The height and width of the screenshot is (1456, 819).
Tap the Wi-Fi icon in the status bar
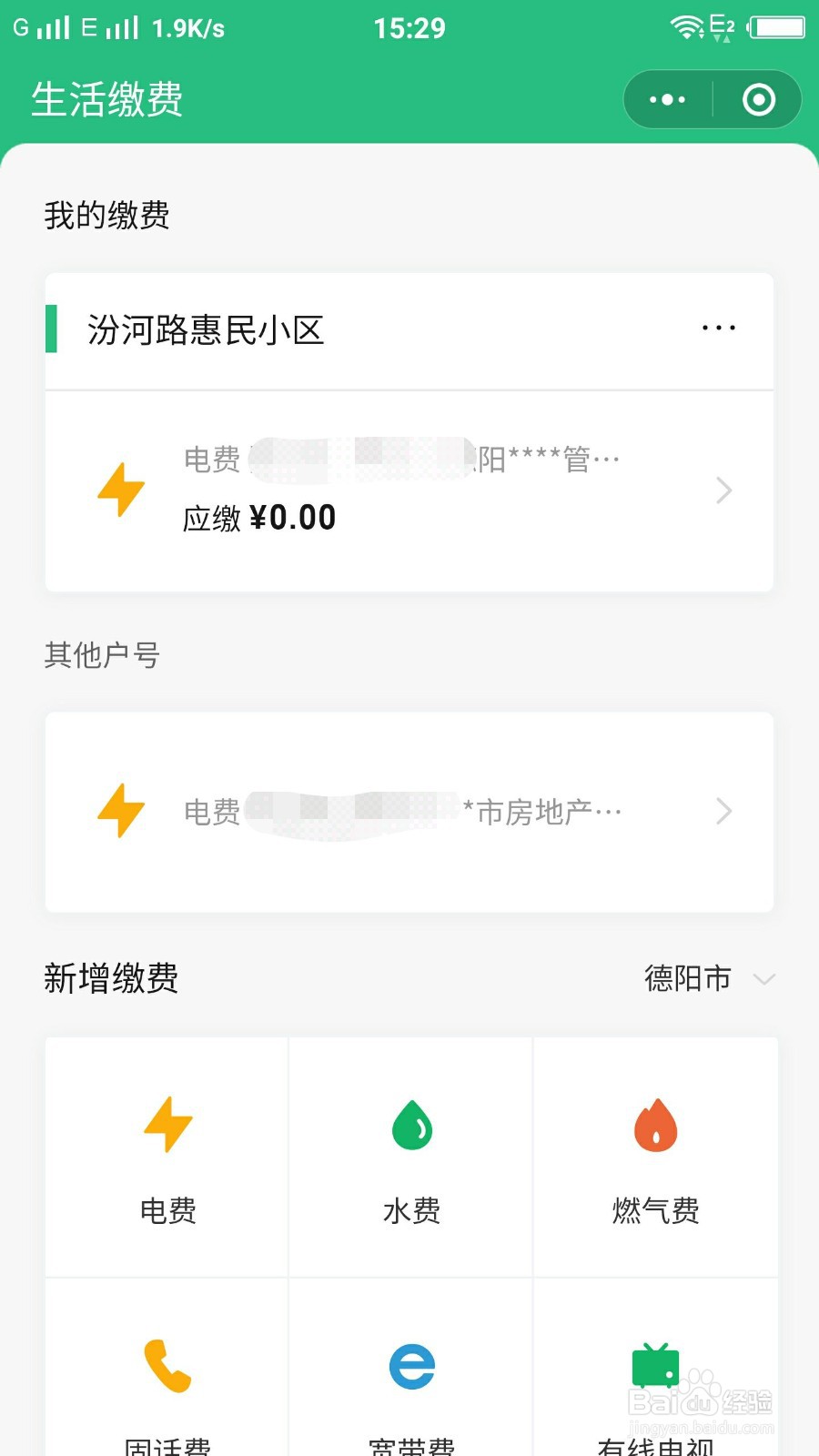[x=685, y=26]
